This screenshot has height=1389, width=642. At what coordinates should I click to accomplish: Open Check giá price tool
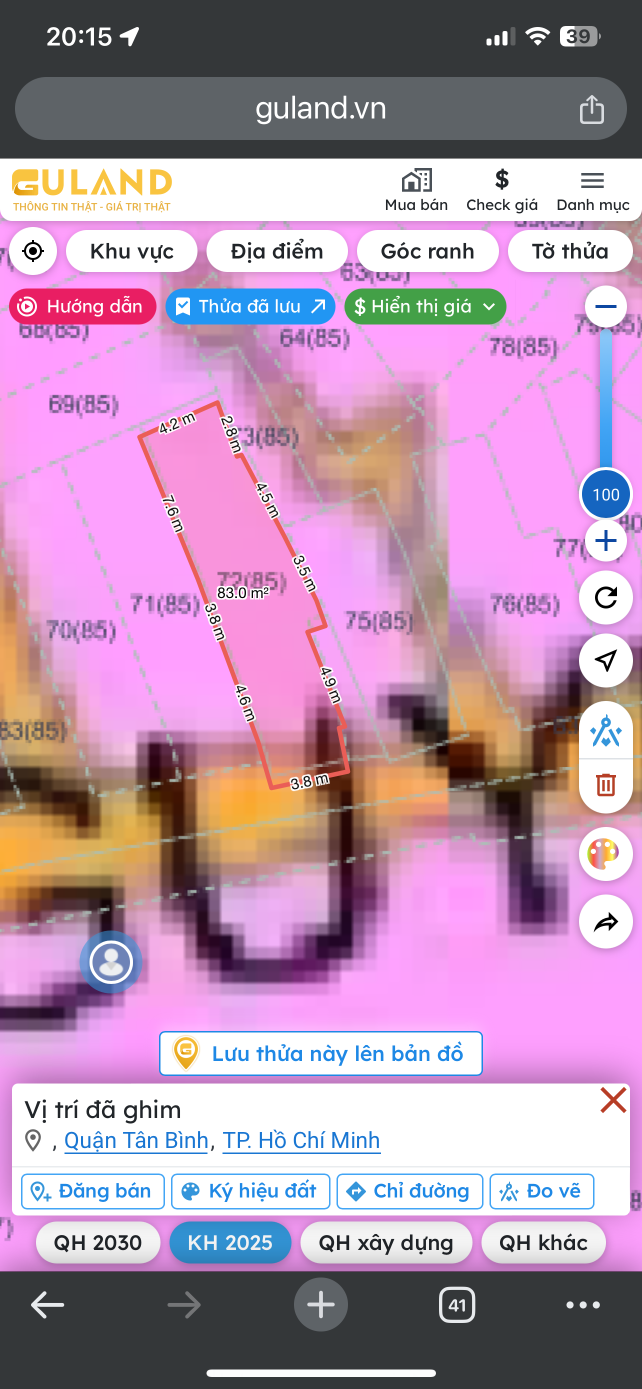(502, 190)
